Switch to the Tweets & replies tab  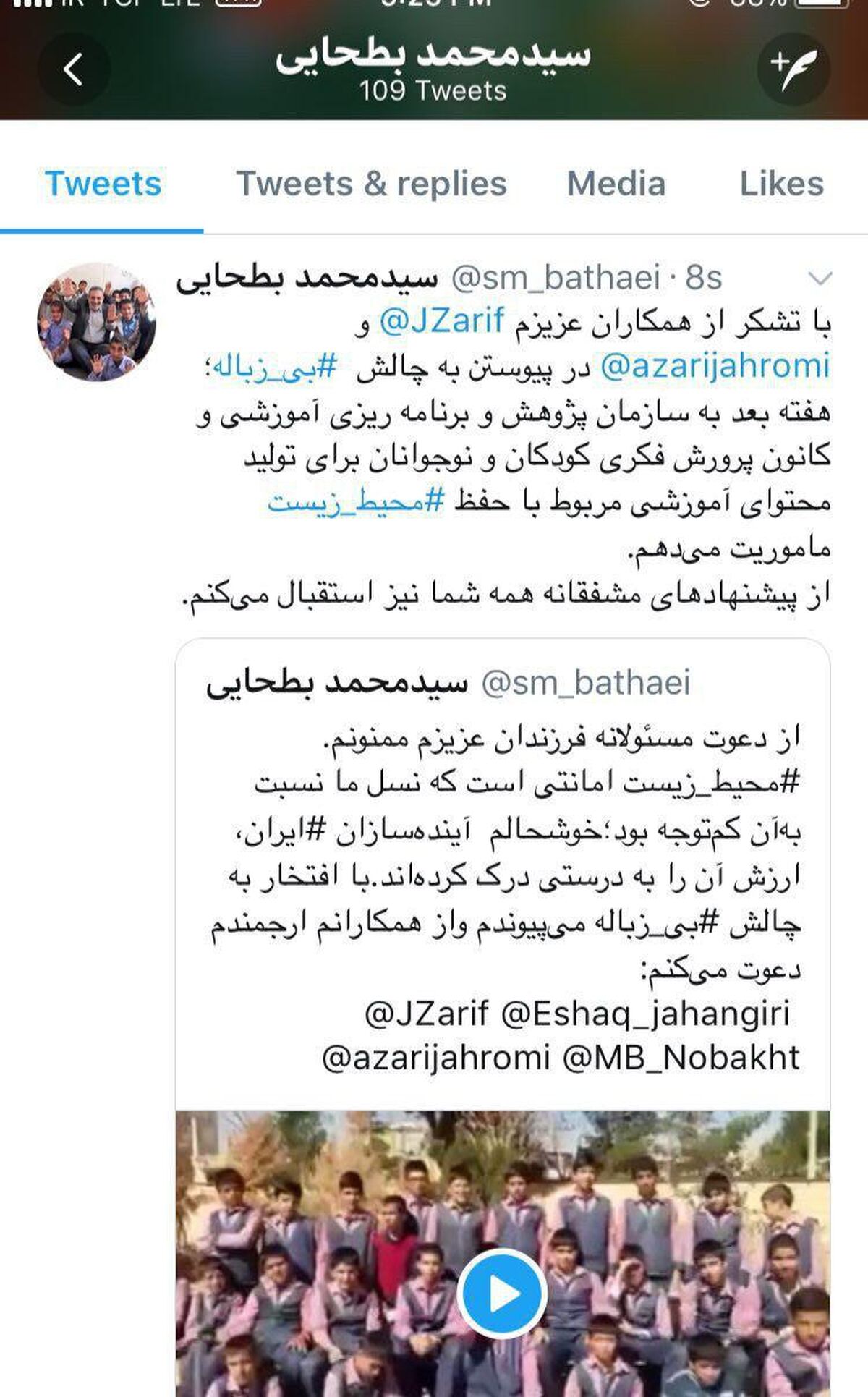[371, 183]
